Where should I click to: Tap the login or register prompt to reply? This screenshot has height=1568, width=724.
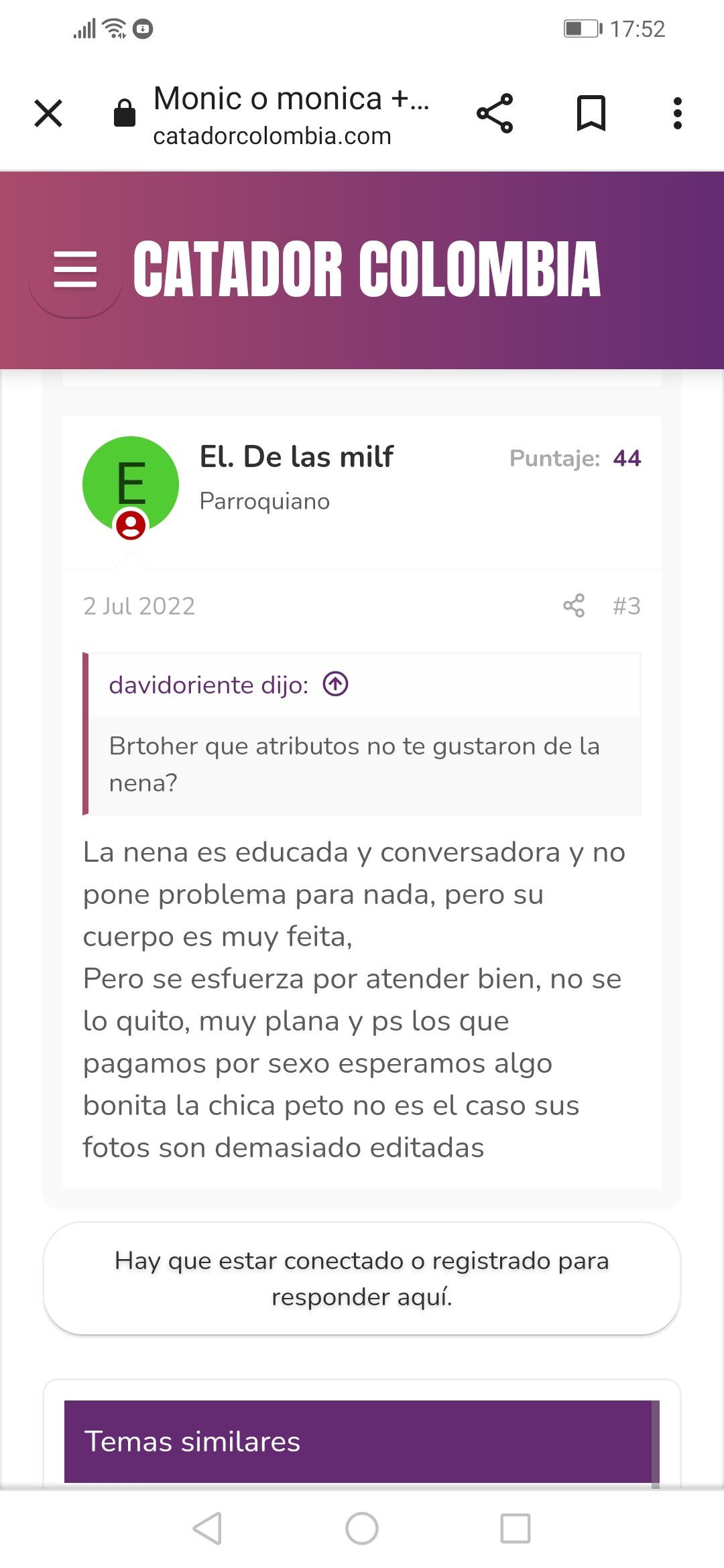[x=362, y=1279]
